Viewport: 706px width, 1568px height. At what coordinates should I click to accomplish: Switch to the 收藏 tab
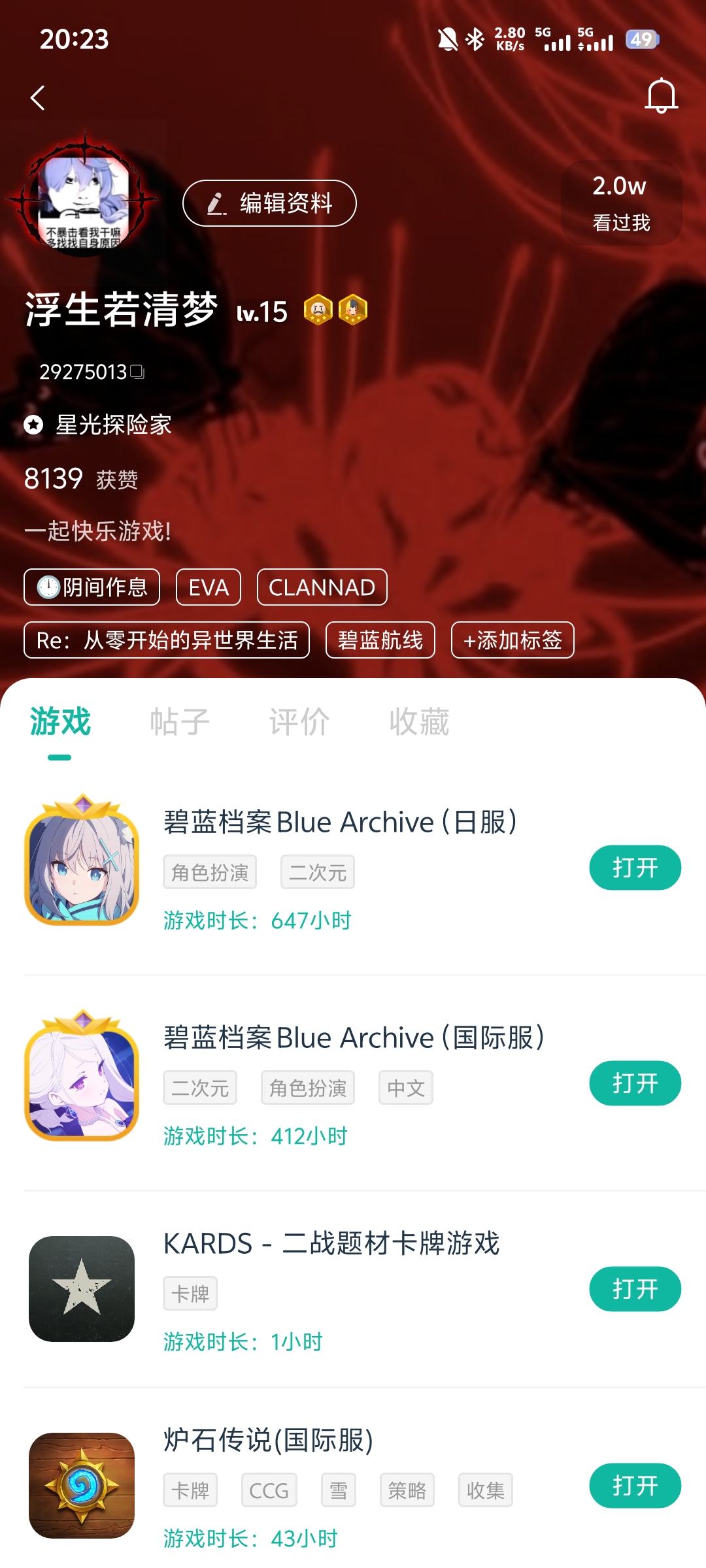coord(420,722)
